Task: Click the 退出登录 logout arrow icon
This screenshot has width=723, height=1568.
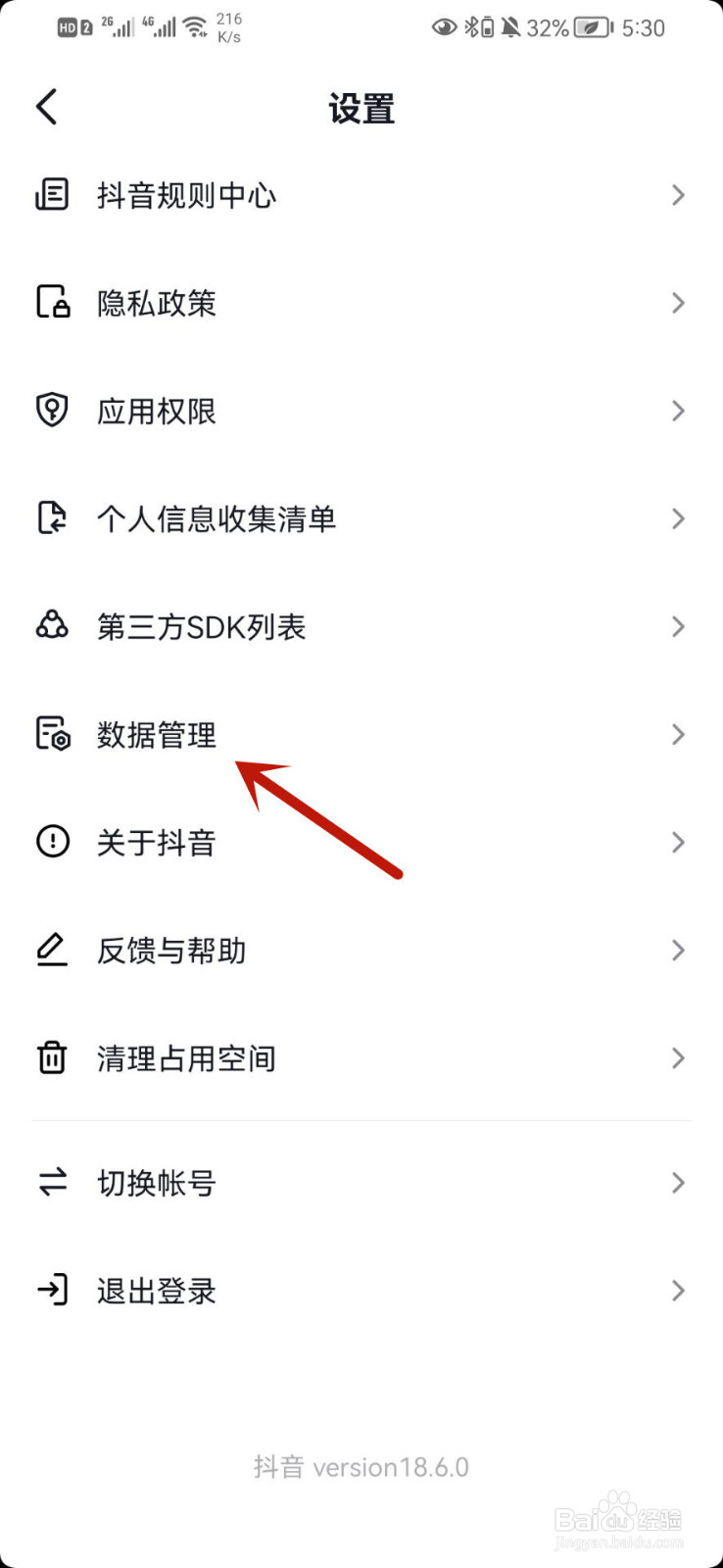Action: click(x=51, y=1291)
